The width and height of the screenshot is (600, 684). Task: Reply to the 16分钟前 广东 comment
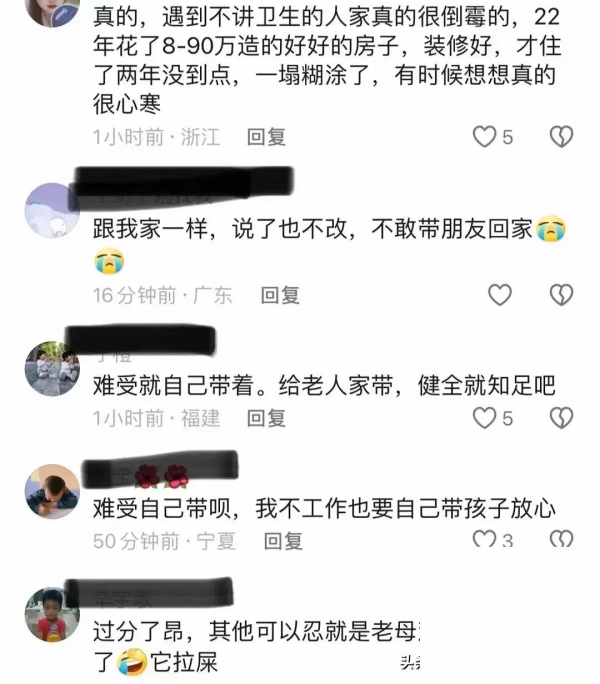pos(280,295)
